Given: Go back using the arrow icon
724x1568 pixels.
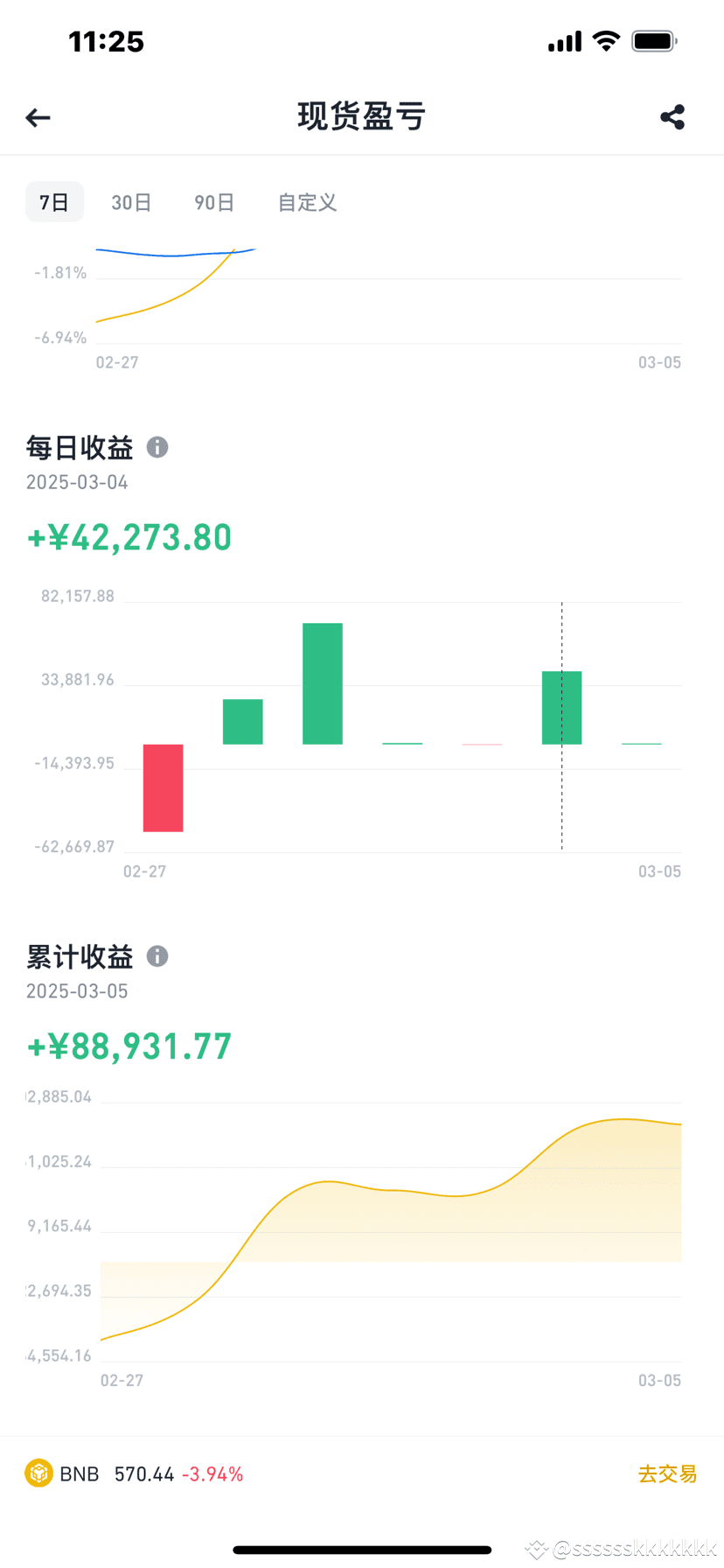Looking at the screenshot, I should (x=38, y=117).
